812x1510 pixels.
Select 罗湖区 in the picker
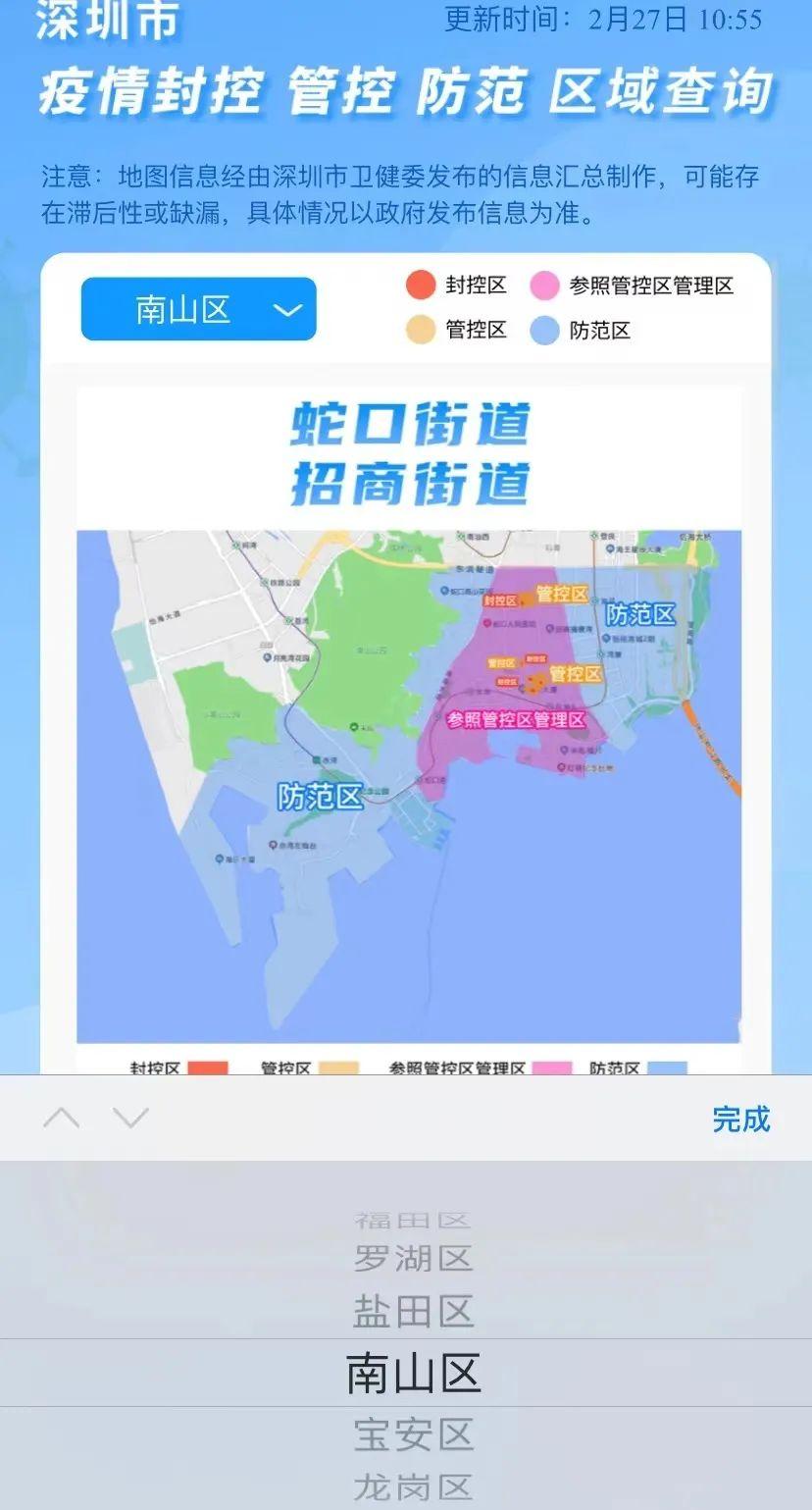point(413,1258)
